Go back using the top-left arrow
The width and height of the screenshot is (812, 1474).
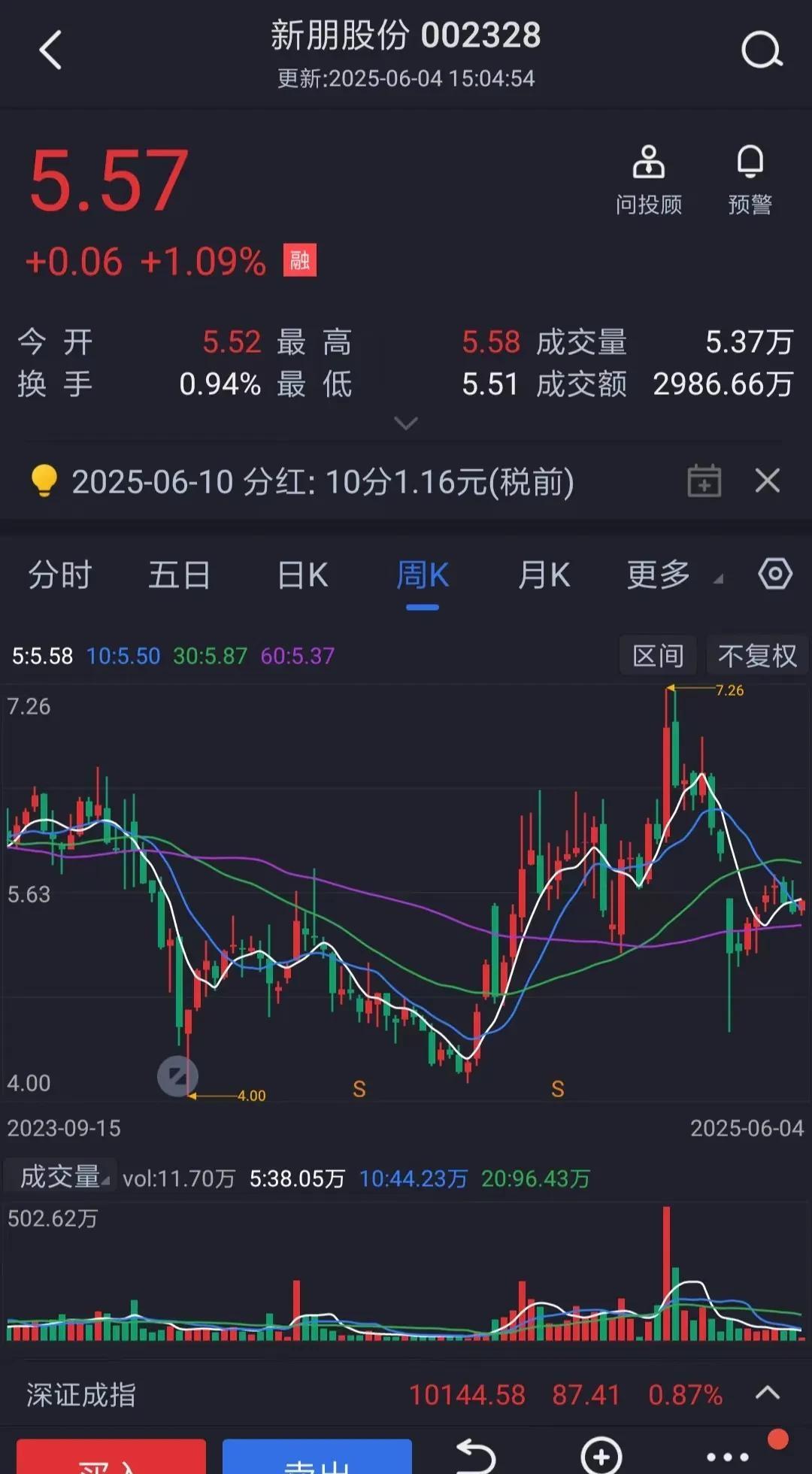(50, 51)
